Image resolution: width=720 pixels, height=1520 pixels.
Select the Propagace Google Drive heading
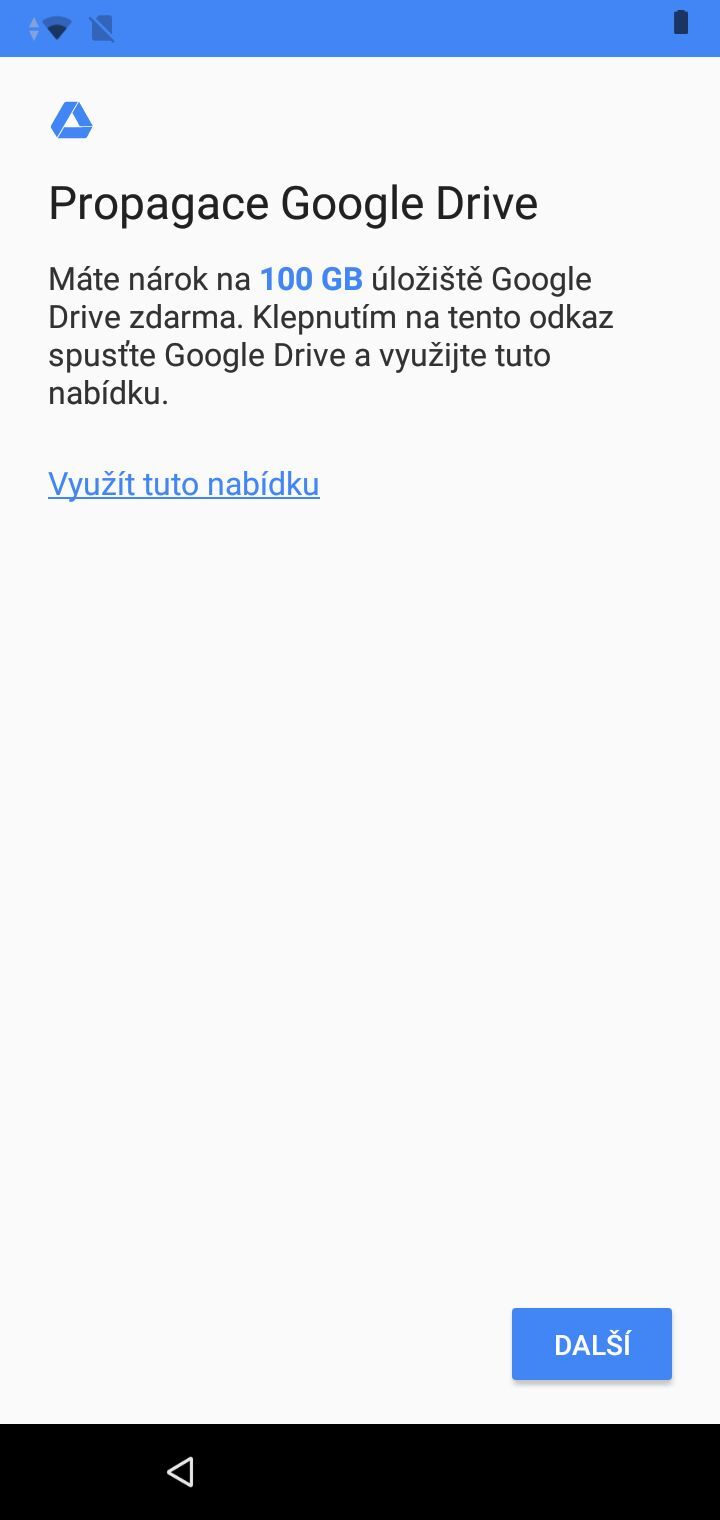tap(293, 203)
